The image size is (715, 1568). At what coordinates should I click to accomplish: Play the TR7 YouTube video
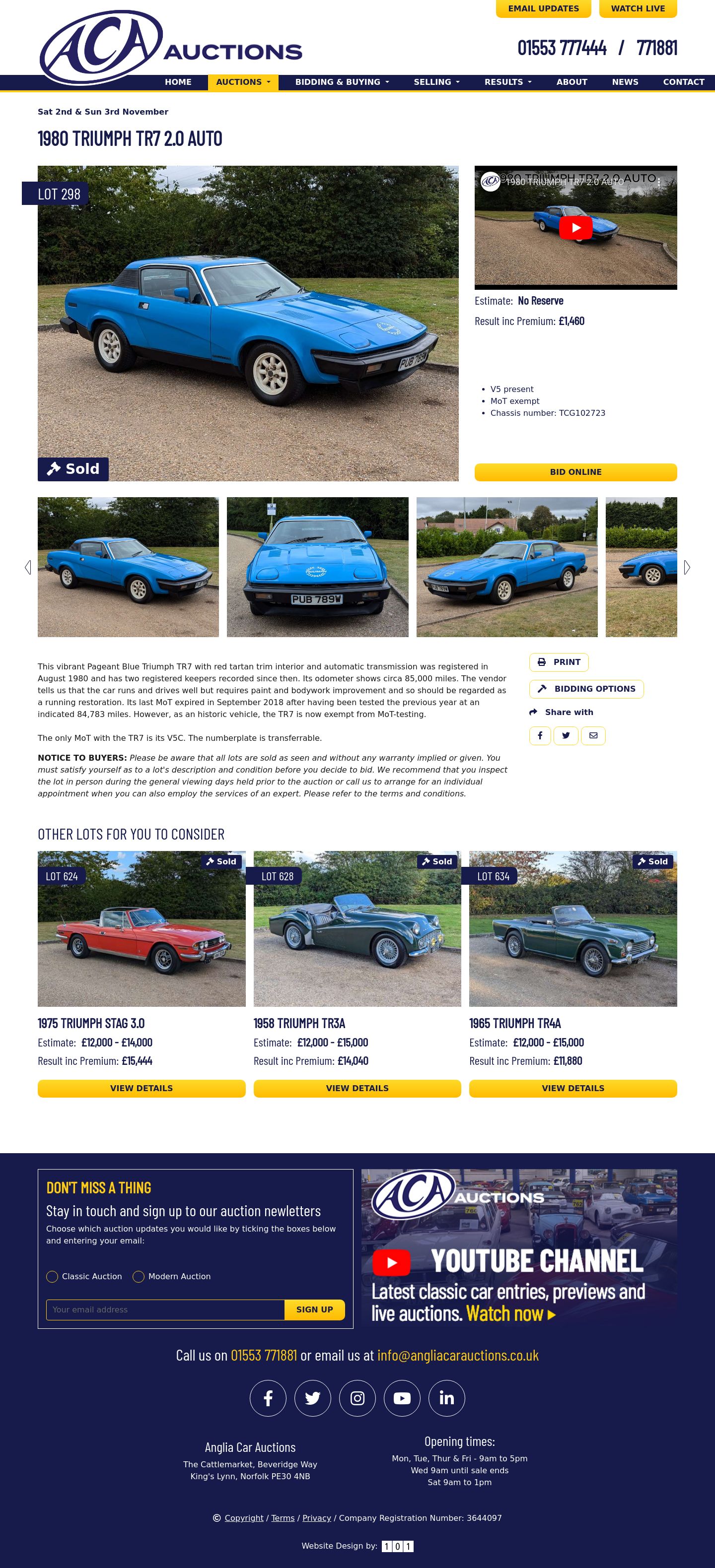(575, 228)
